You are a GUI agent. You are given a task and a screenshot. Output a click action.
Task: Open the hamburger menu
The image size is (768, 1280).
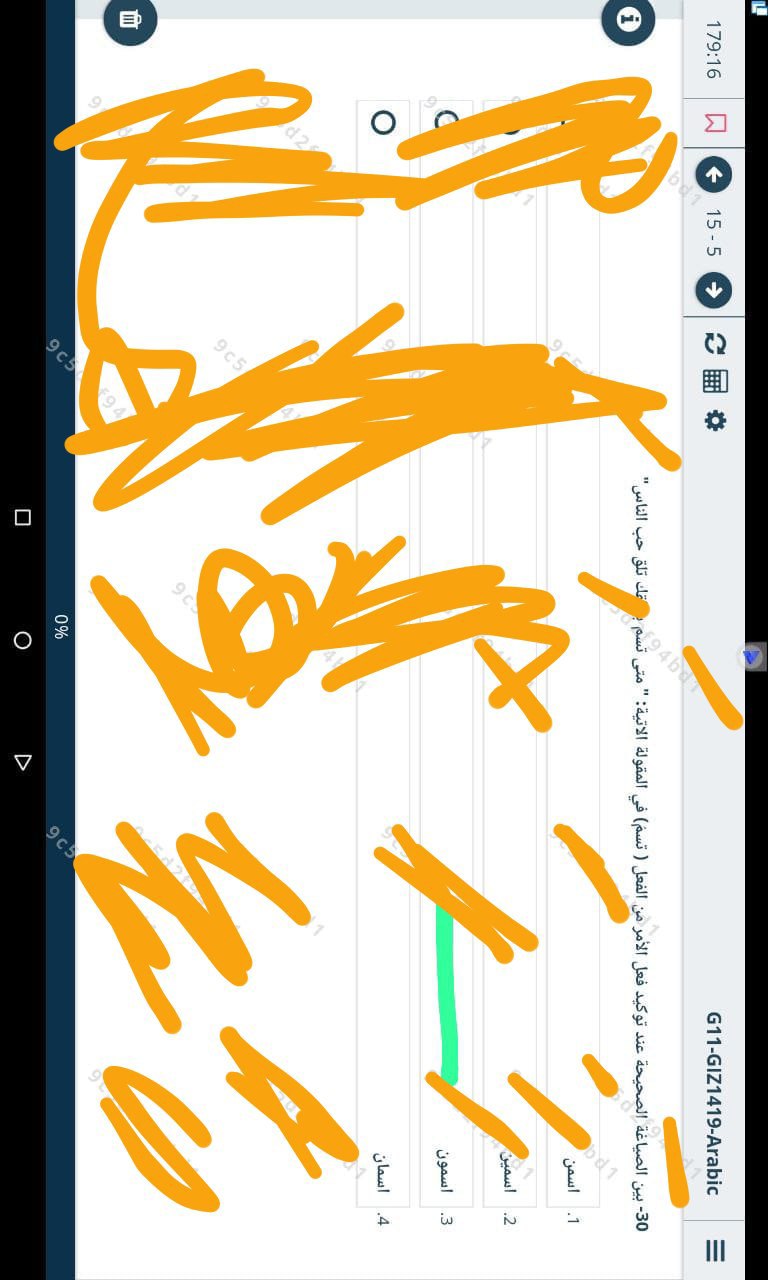click(715, 1250)
